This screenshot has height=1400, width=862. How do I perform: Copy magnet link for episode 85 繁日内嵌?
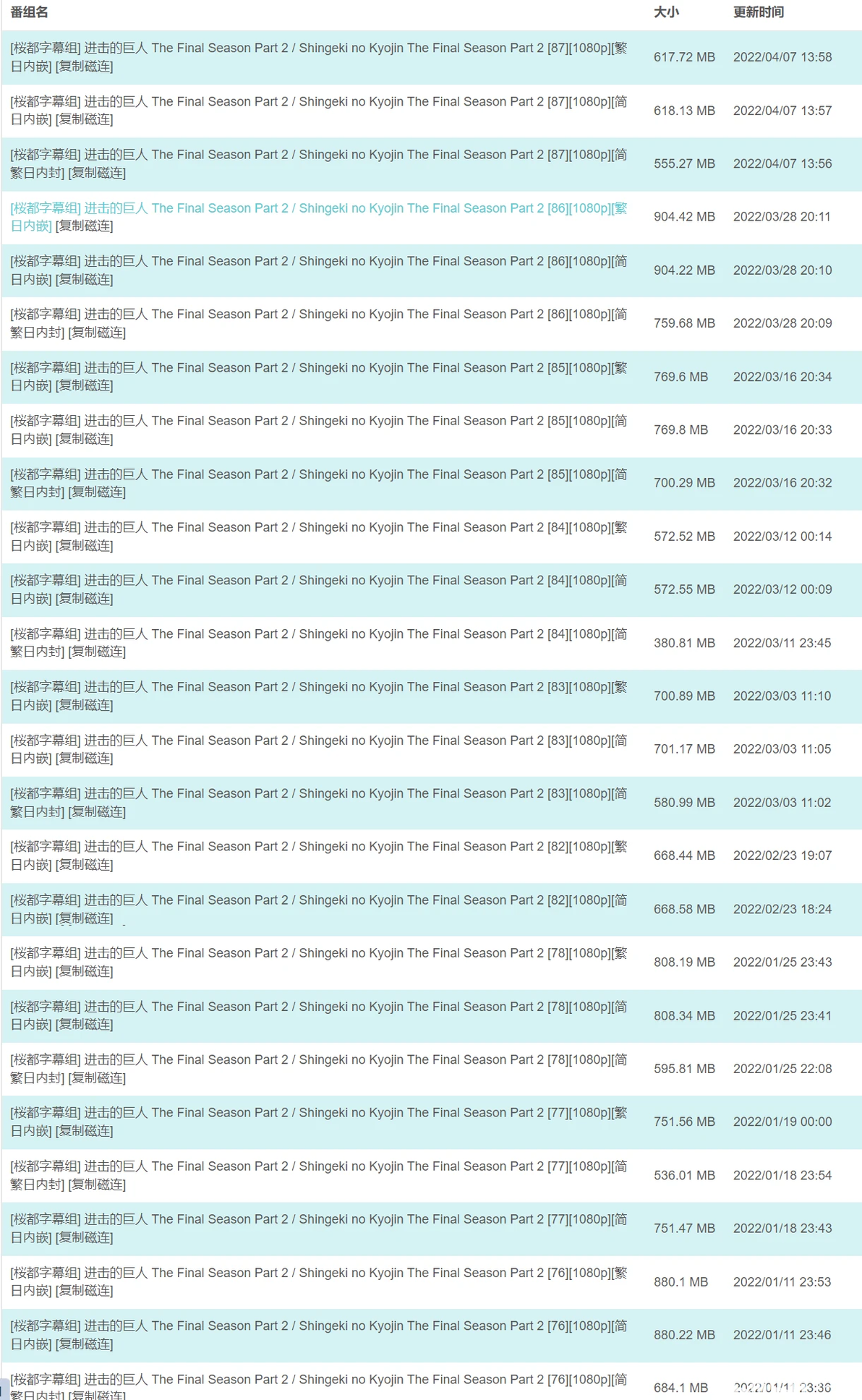click(x=85, y=386)
